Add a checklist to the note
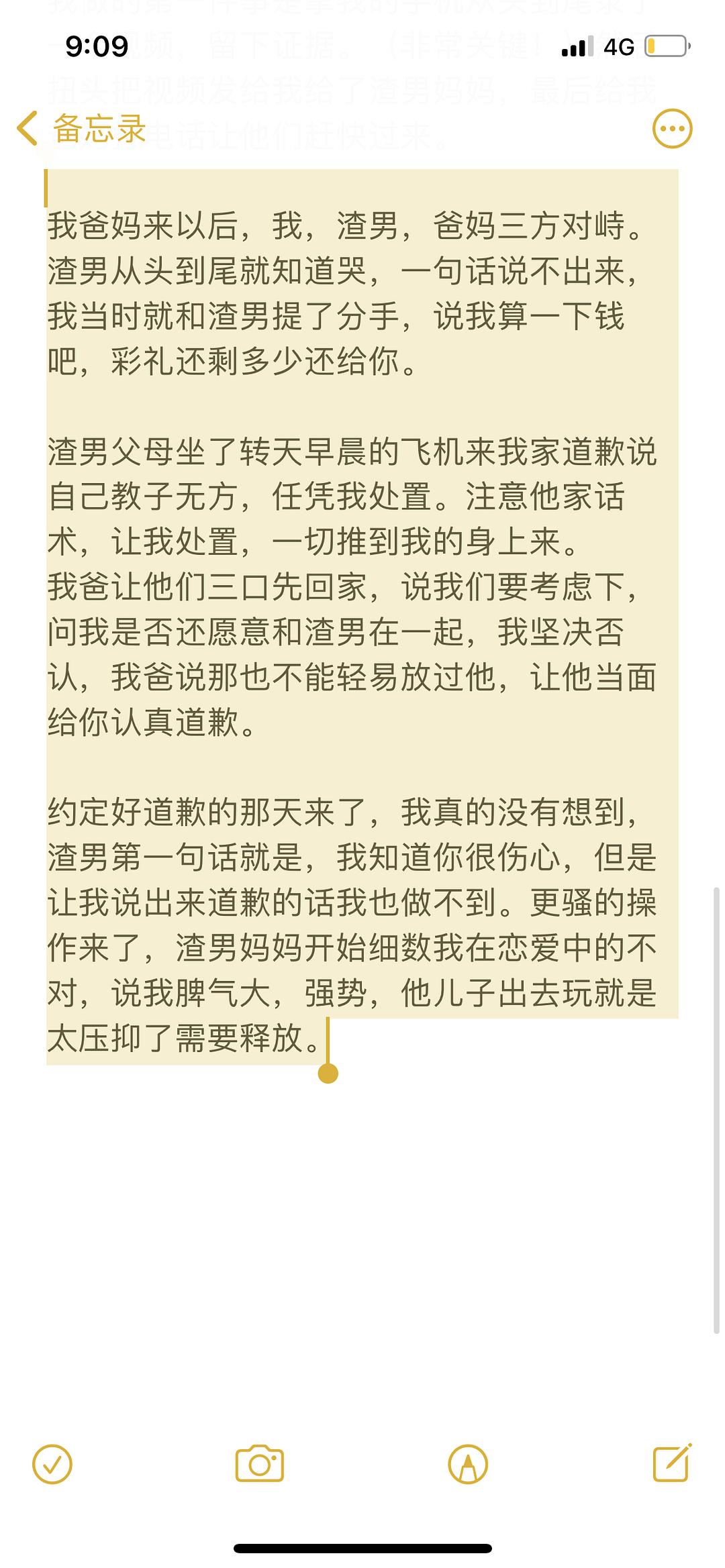This screenshot has width=725, height=1568. click(x=52, y=1464)
